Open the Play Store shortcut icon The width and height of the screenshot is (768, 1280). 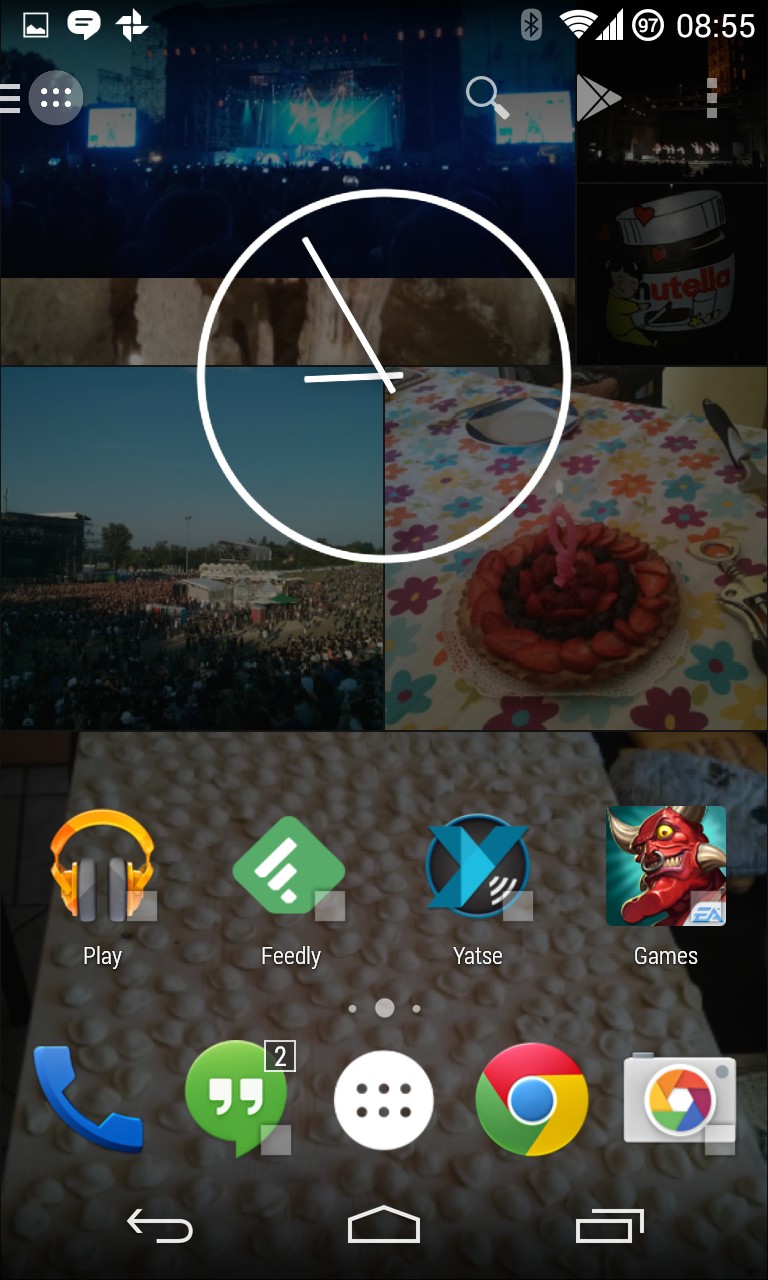[x=598, y=98]
